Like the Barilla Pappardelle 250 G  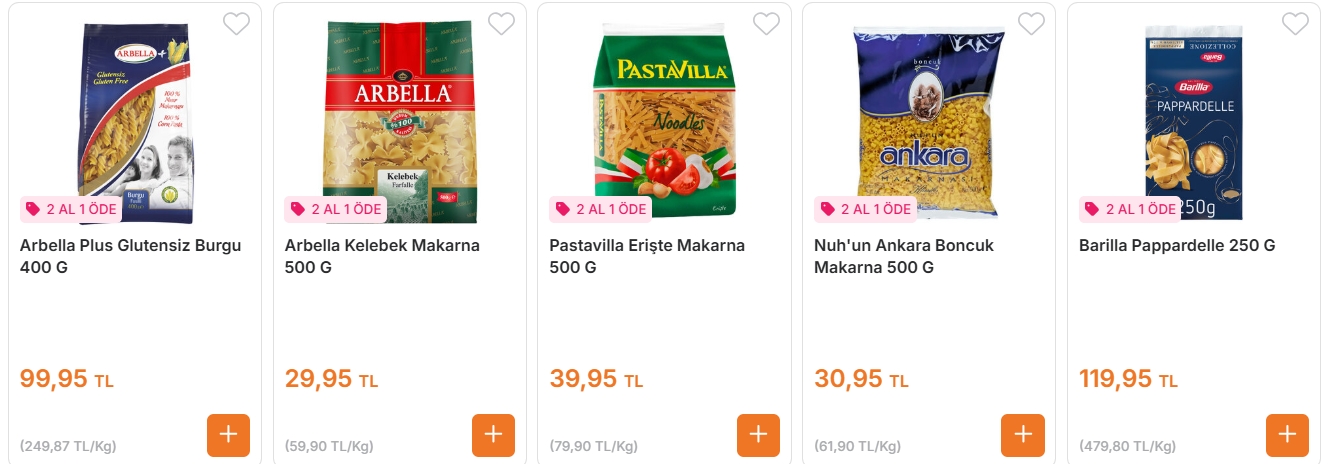click(x=1295, y=23)
